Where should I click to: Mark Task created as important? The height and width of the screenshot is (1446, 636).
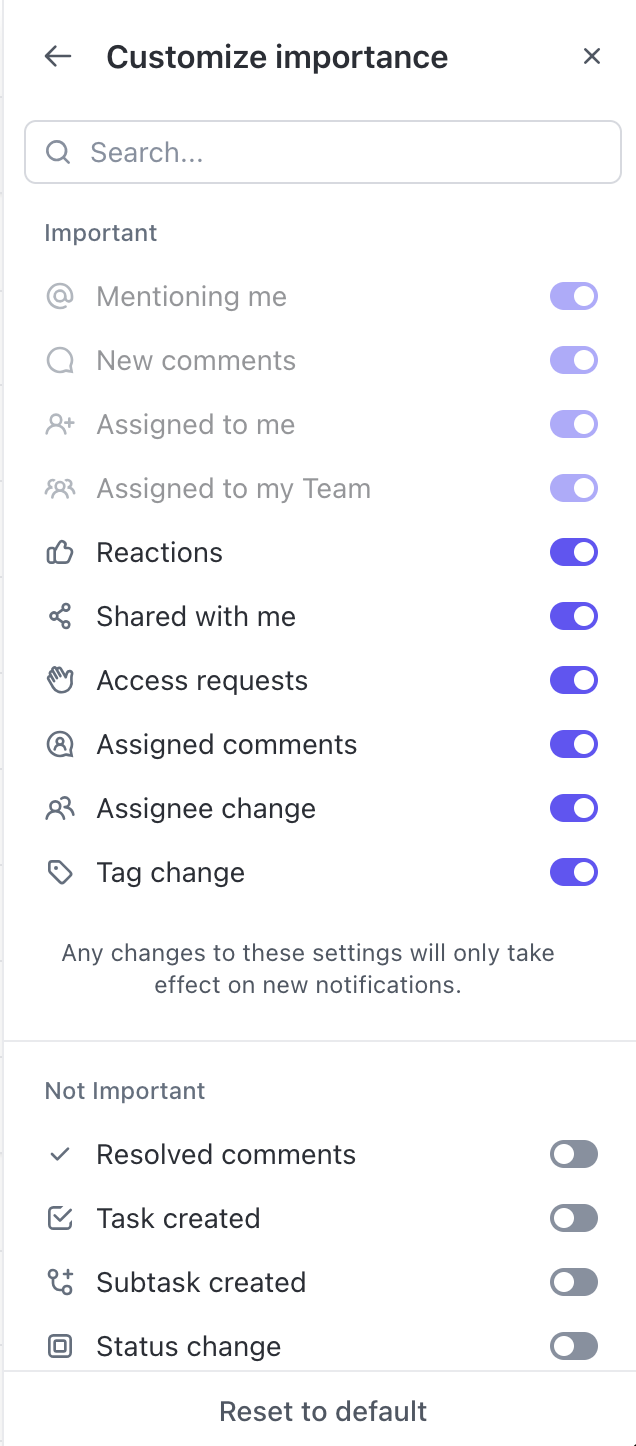(x=574, y=1218)
